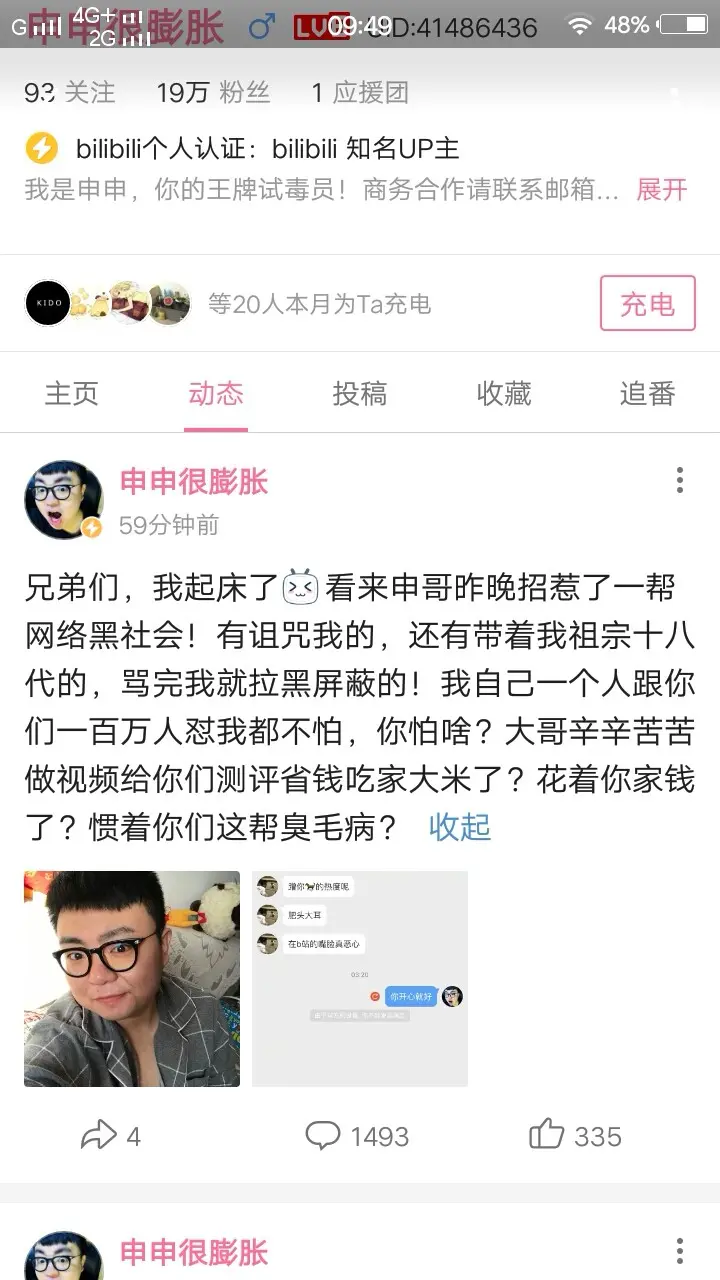Collapse the post text with 收起
The height and width of the screenshot is (1280, 720).
pyautogui.click(x=460, y=827)
